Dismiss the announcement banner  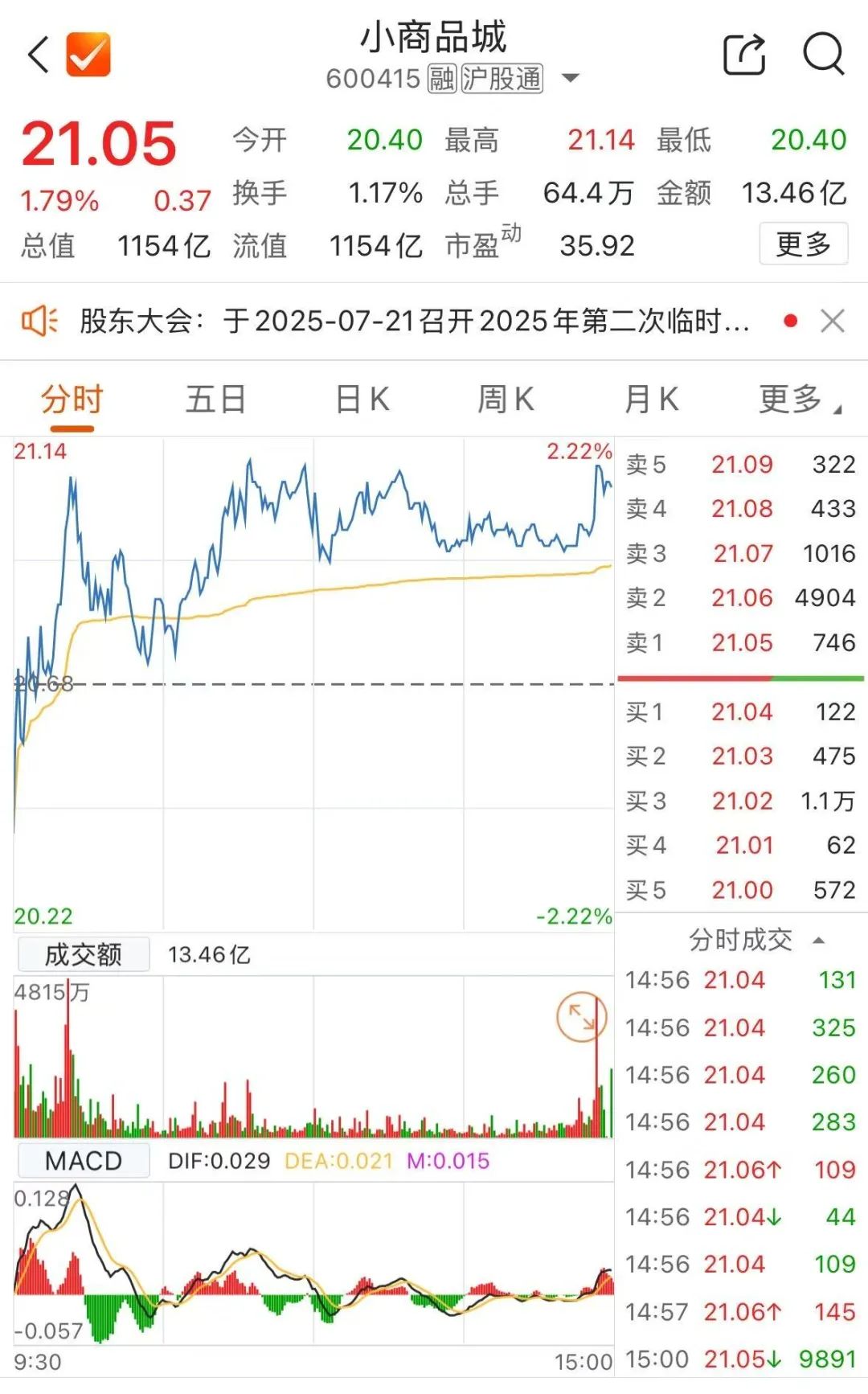coord(832,322)
